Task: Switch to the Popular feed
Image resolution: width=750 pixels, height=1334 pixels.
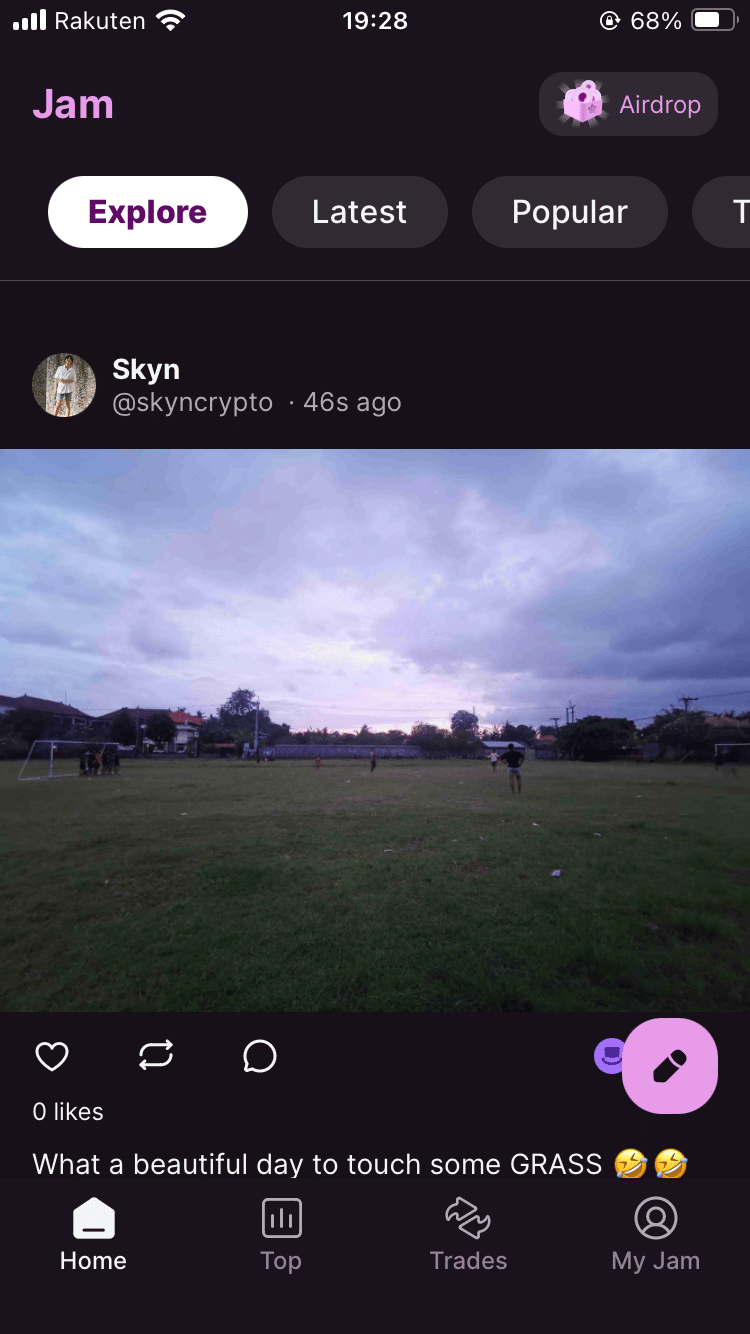Action: click(x=569, y=212)
